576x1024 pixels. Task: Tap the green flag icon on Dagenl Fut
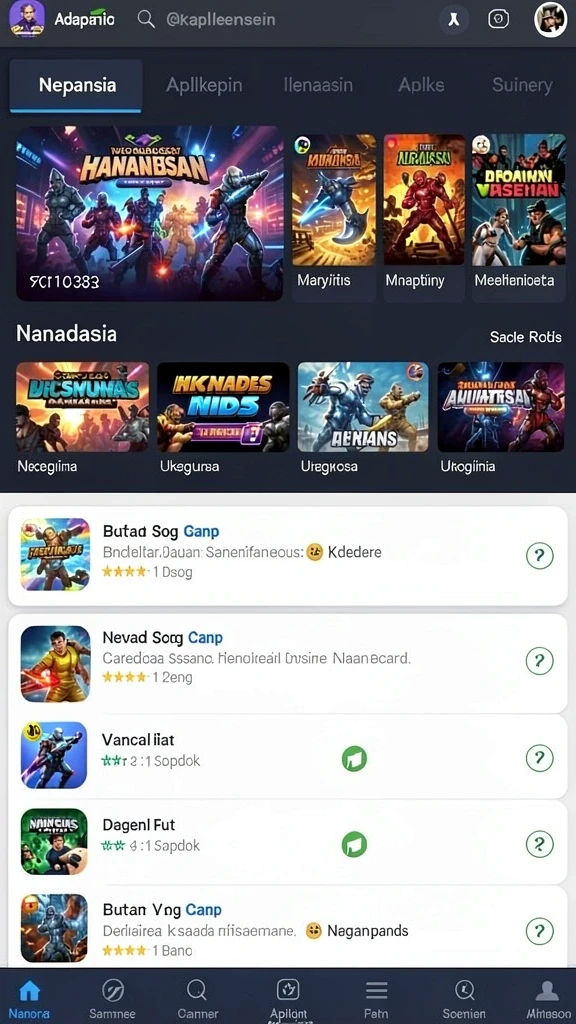(354, 844)
